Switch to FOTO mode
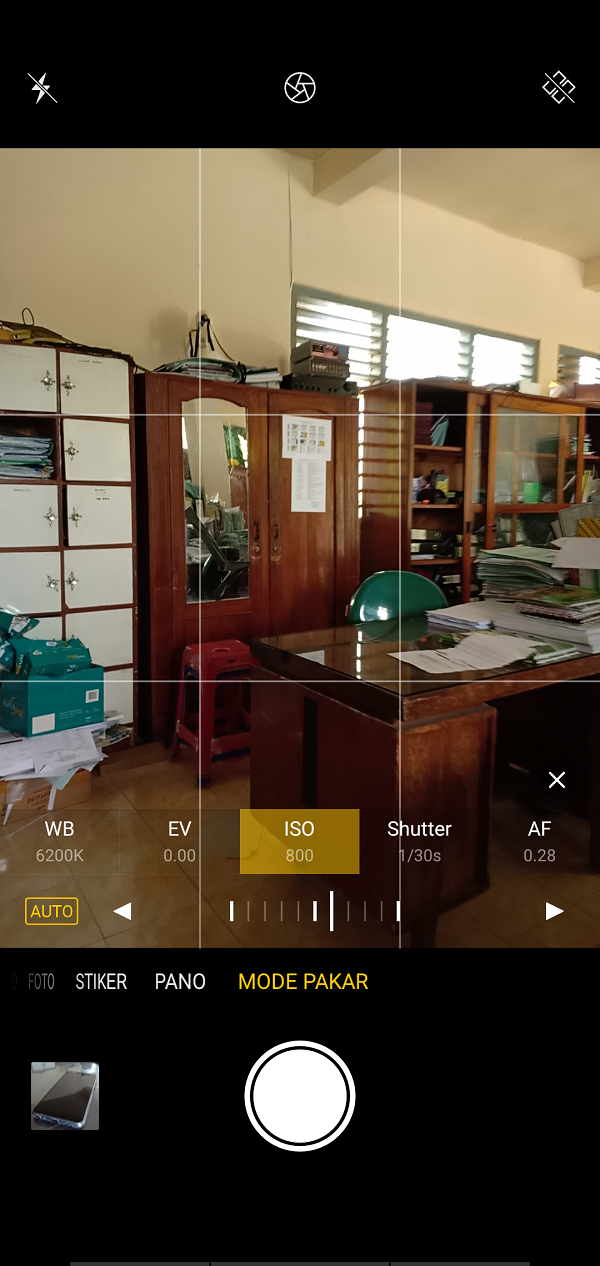This screenshot has height=1266, width=600. (41, 982)
